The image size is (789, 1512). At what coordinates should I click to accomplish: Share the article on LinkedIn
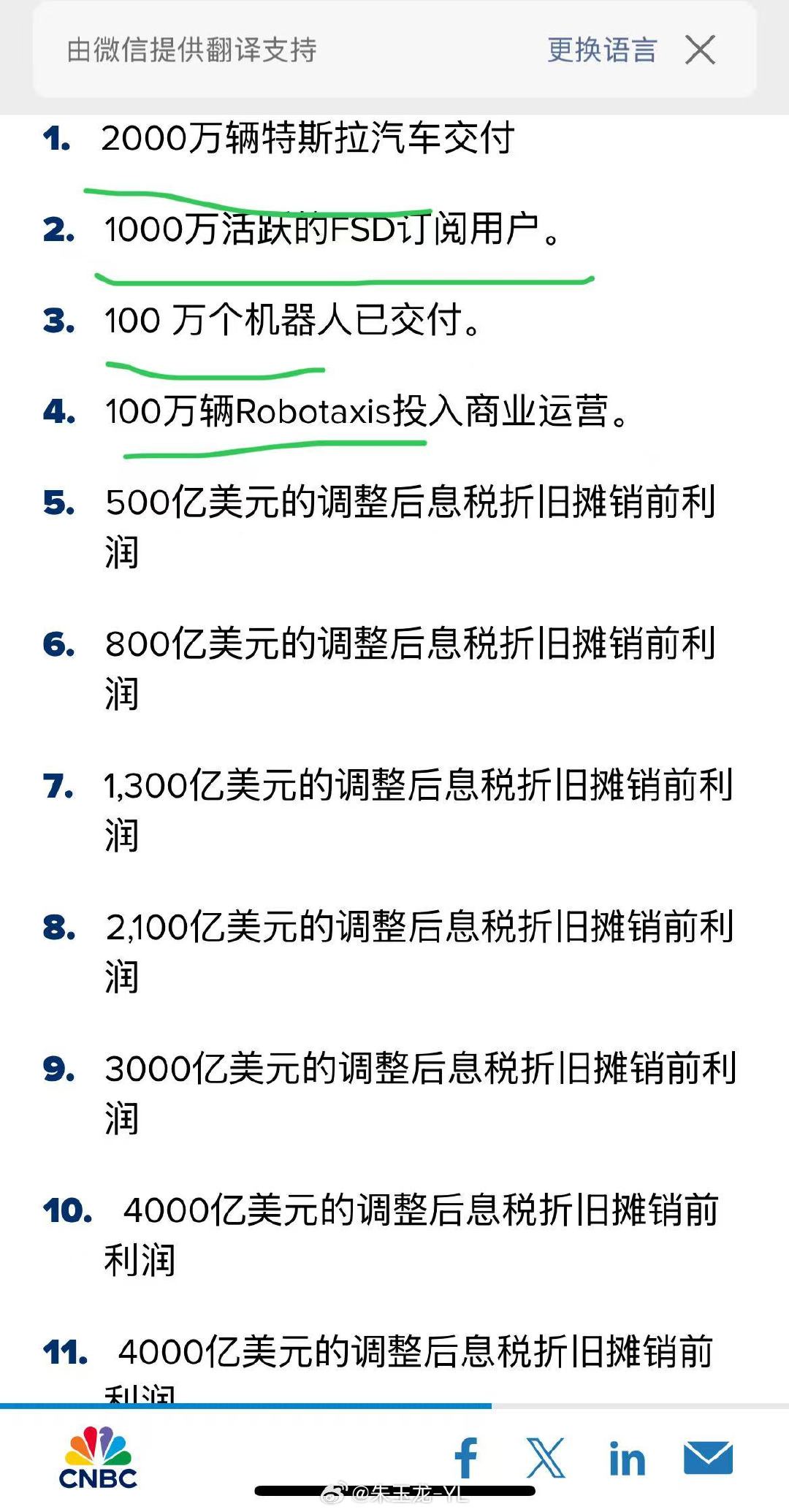click(628, 1459)
